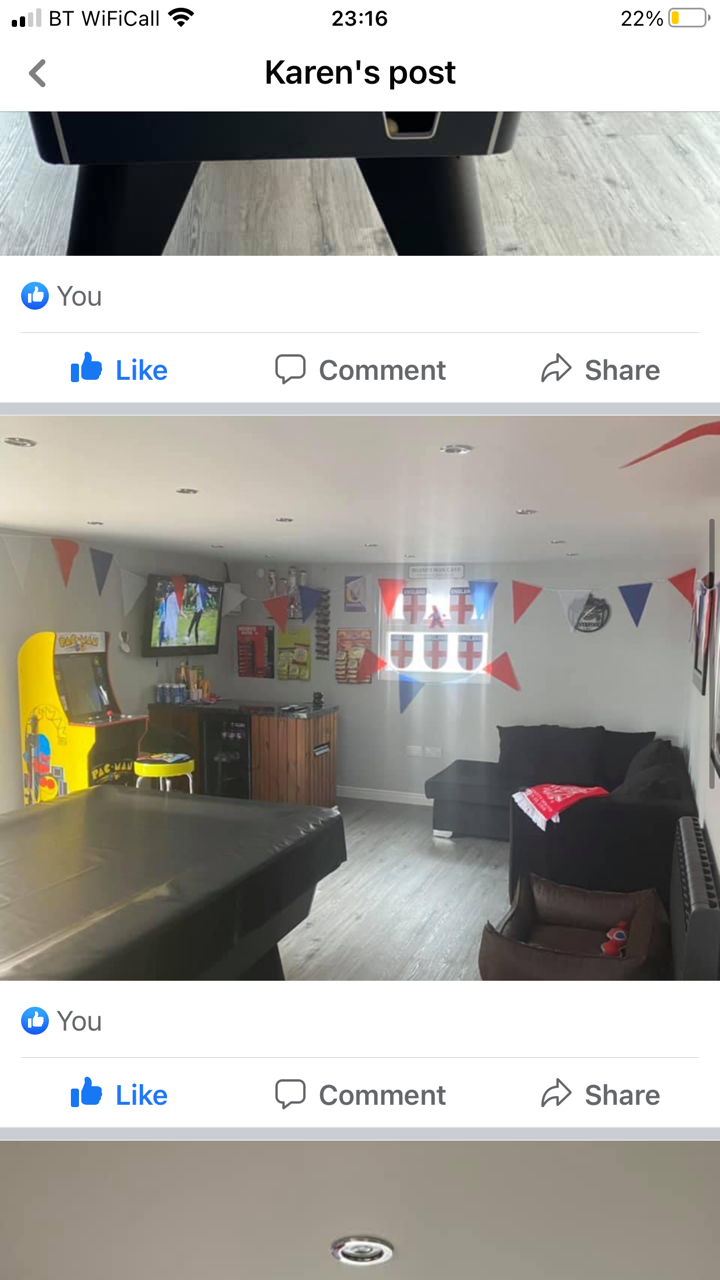Screen dimensions: 720x1280
Task: Comment on the pool table legs photo
Action: 360,370
